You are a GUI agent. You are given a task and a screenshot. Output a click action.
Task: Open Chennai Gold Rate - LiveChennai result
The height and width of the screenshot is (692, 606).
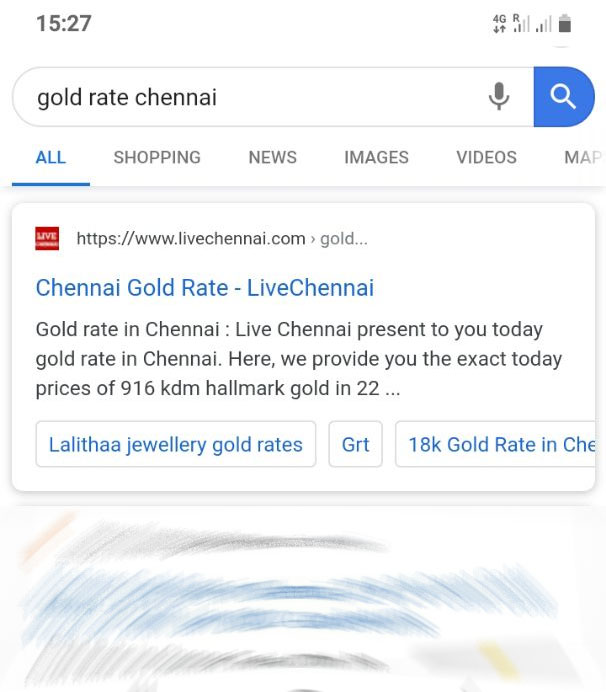click(x=204, y=288)
